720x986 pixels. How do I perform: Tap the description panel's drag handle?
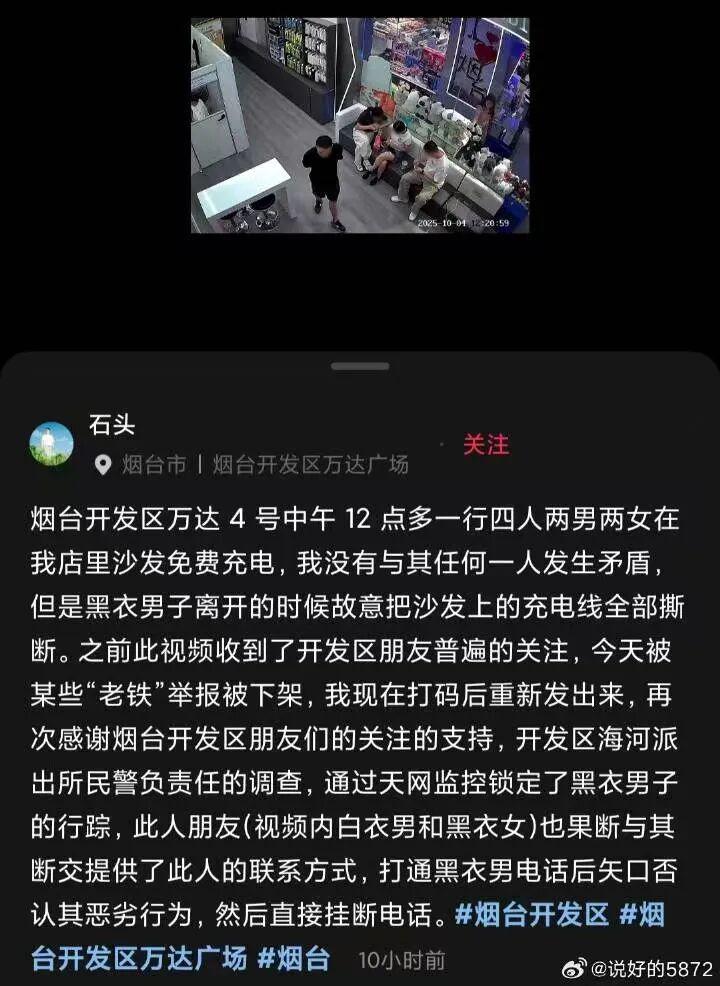[360, 366]
